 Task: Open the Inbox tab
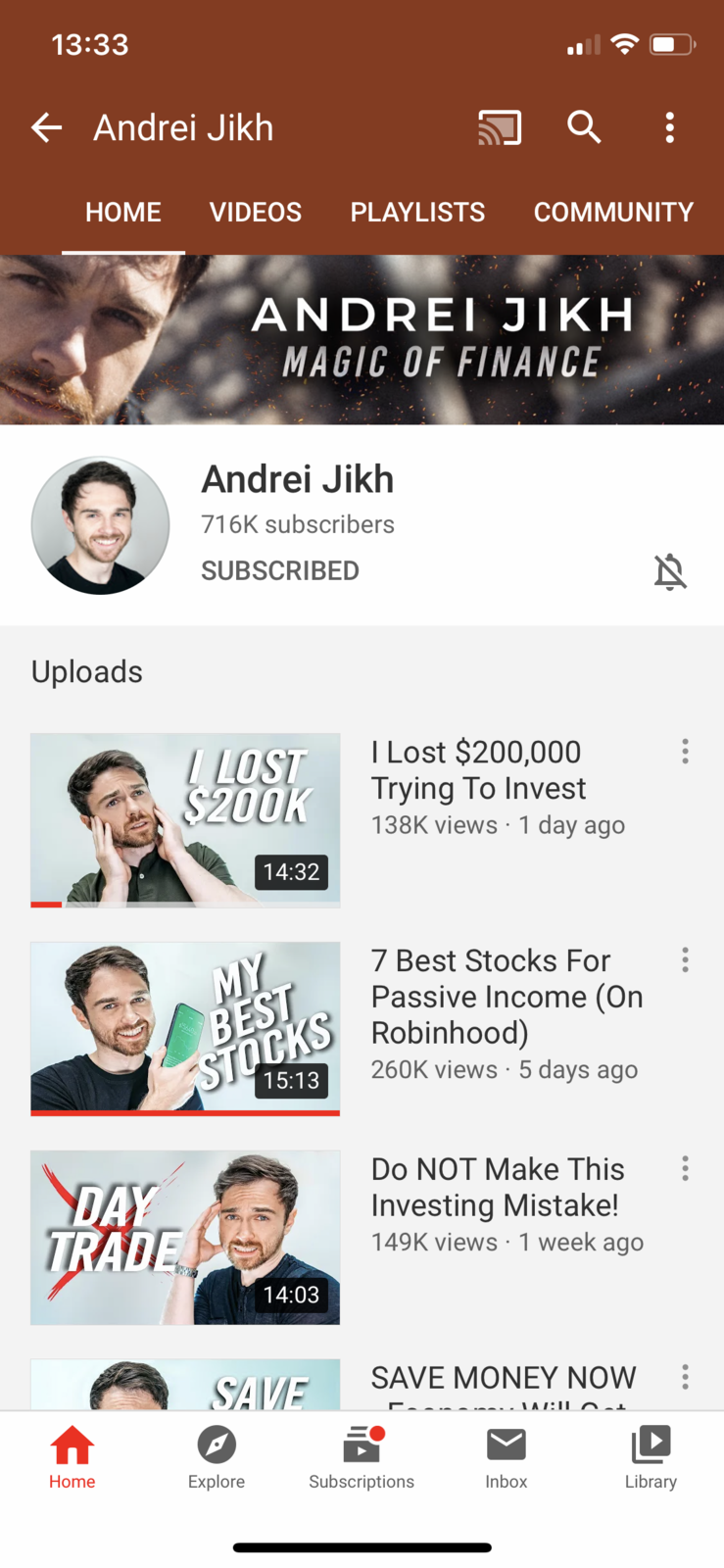[x=507, y=1457]
